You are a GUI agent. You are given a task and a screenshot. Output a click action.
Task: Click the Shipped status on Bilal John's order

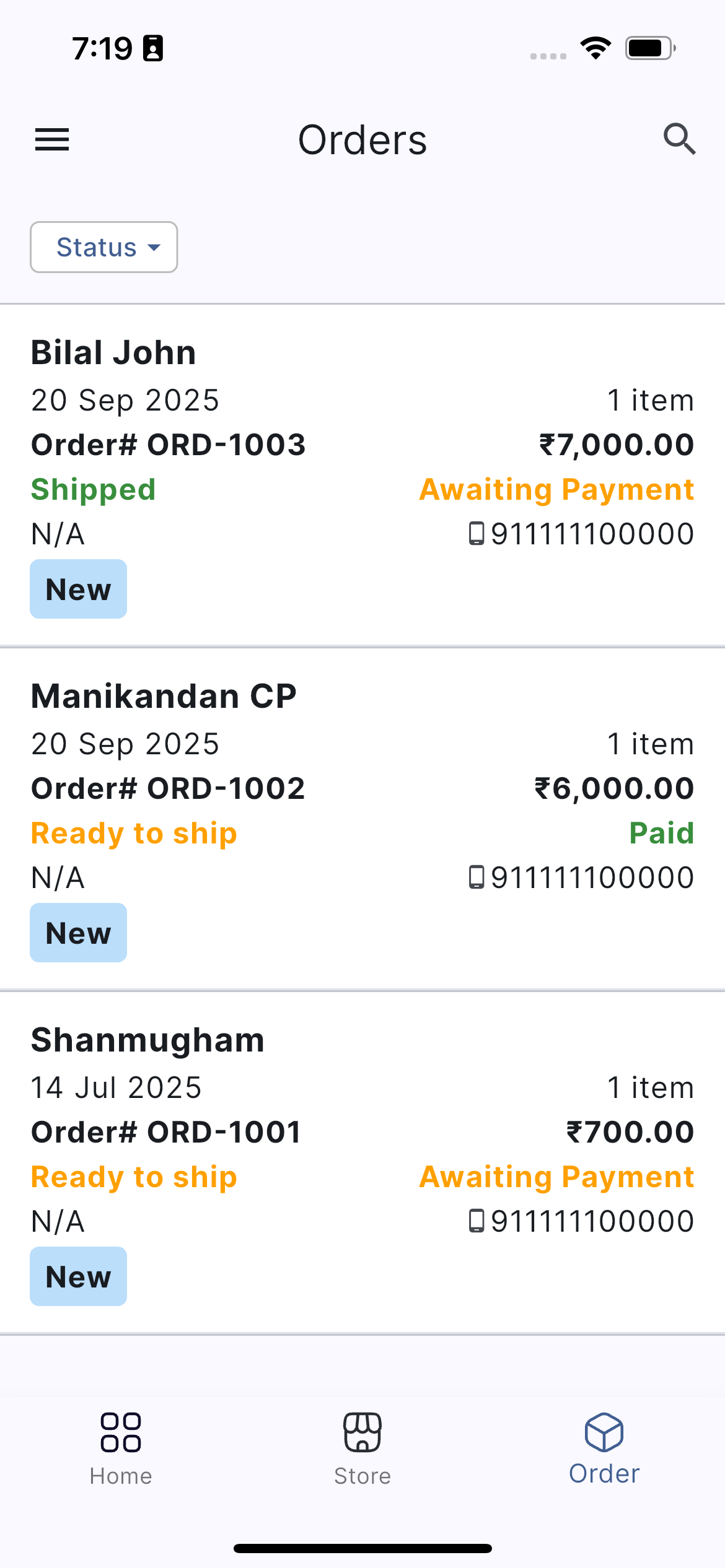(93, 489)
